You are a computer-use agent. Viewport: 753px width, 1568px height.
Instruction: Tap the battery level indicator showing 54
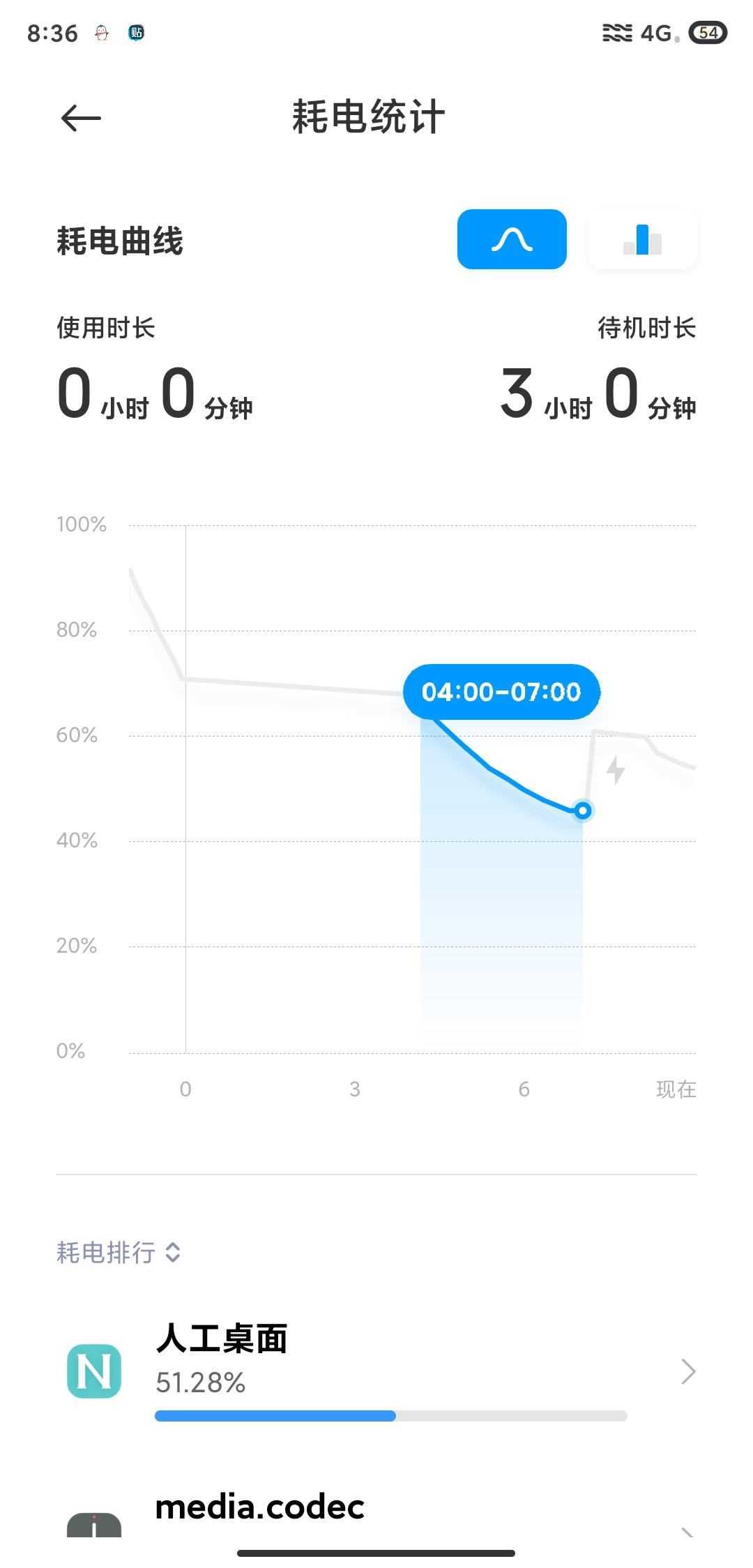coord(709,31)
